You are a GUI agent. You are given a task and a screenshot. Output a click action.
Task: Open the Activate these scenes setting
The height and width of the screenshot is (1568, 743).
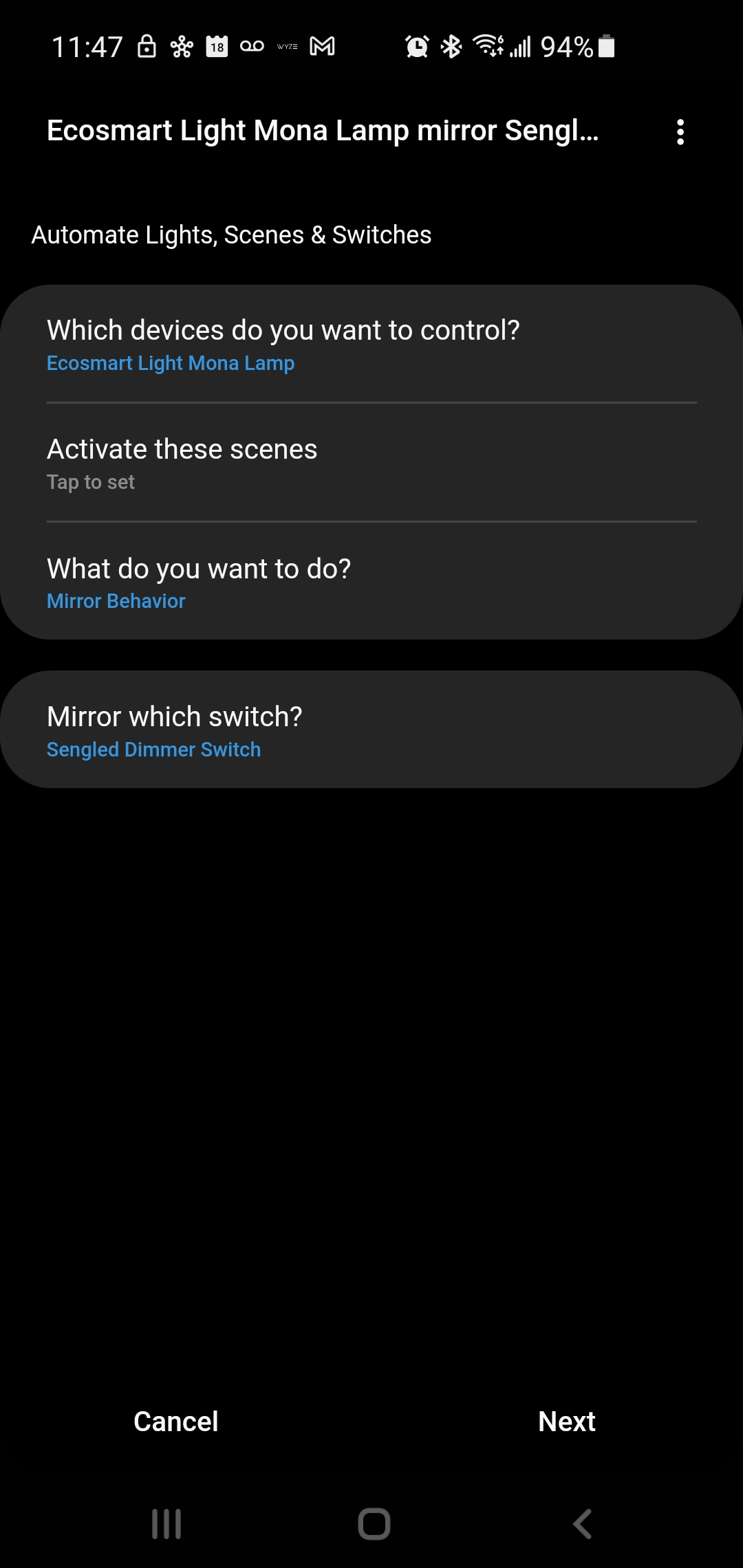point(371,464)
